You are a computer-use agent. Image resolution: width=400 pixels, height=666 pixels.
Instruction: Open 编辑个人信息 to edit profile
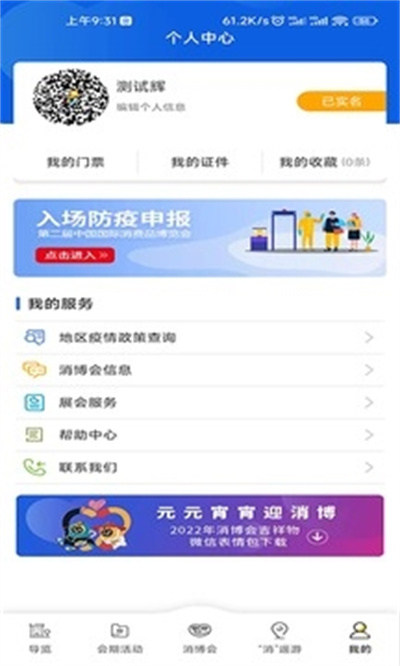(x=151, y=107)
